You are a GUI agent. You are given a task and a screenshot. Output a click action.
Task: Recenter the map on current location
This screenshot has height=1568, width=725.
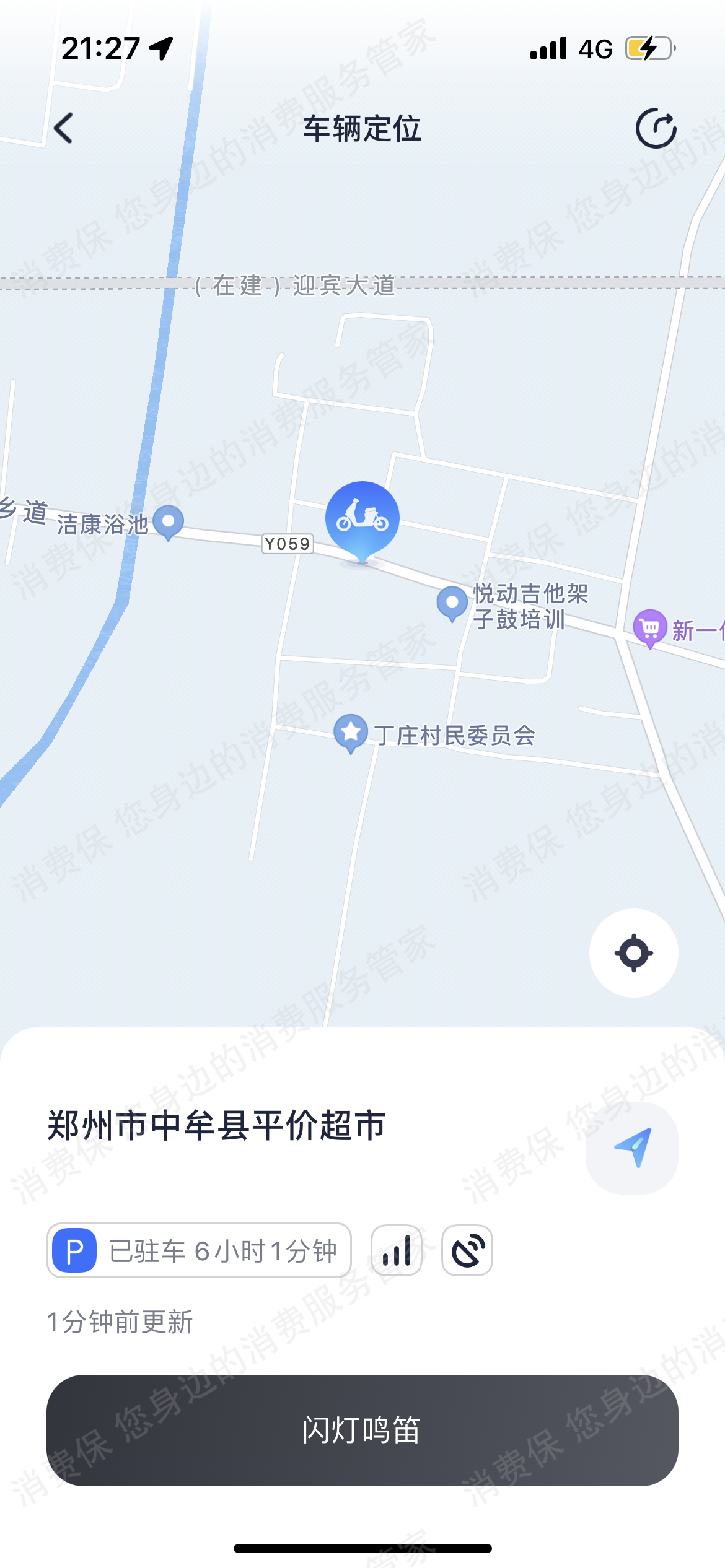click(633, 952)
